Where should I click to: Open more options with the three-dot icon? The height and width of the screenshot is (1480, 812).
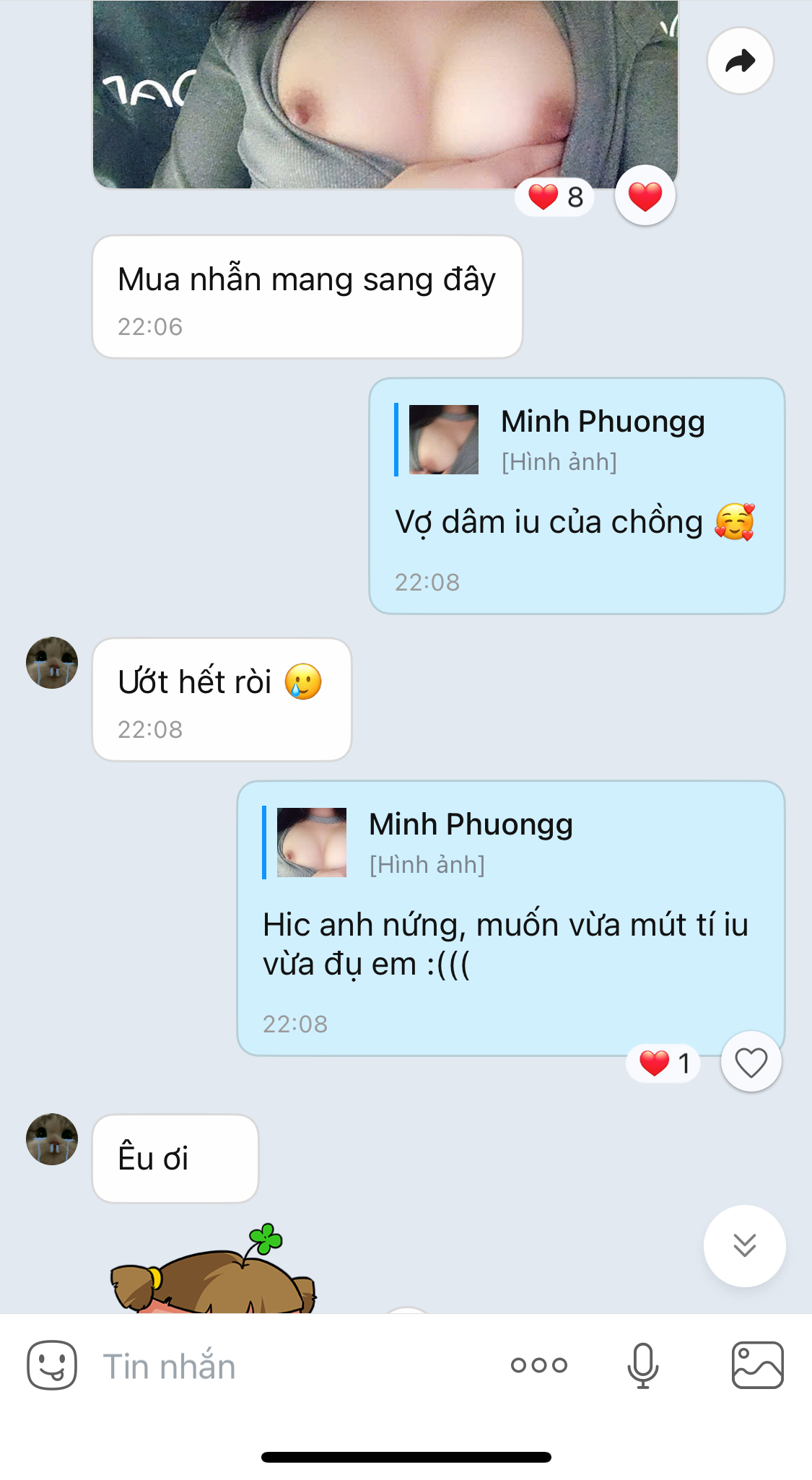pyautogui.click(x=538, y=1365)
